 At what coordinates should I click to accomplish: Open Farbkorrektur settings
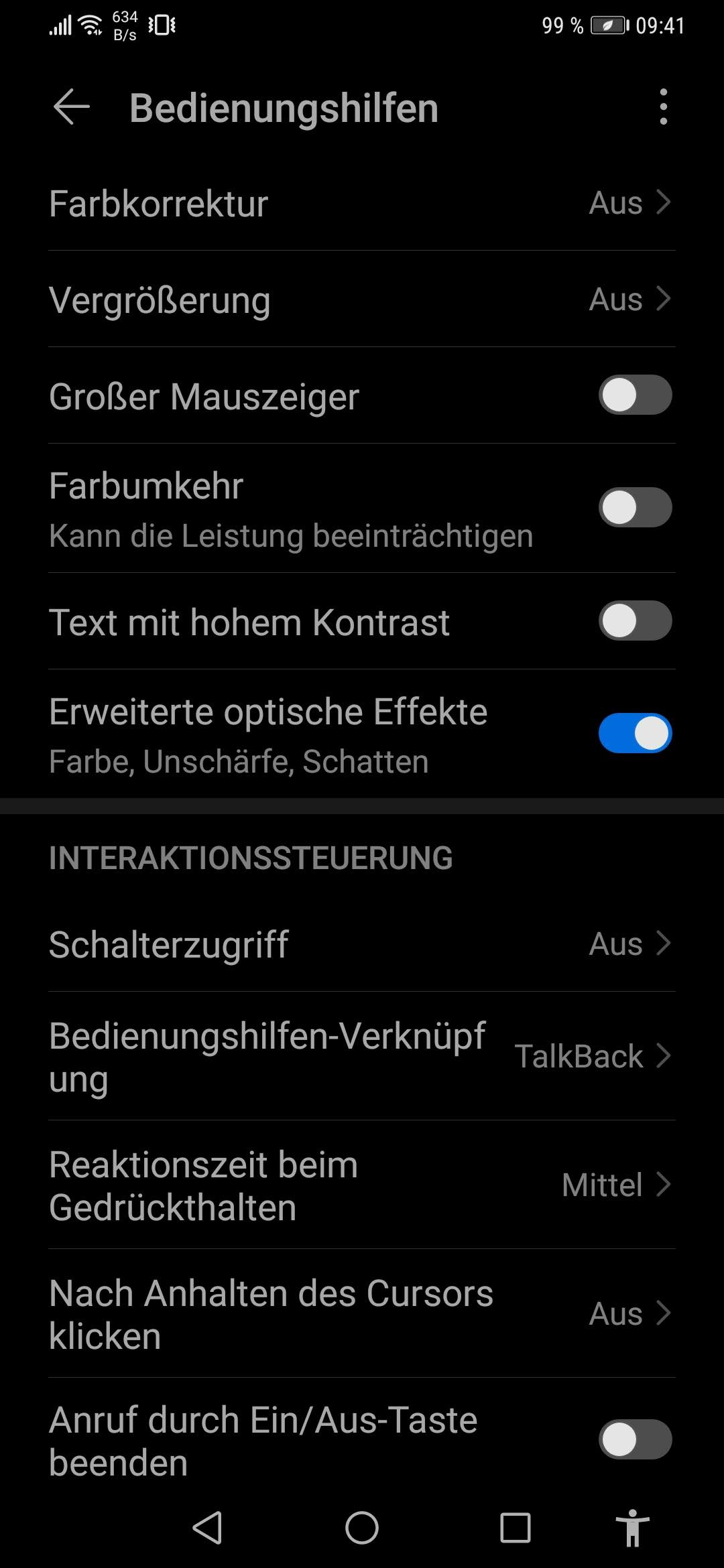[362, 203]
